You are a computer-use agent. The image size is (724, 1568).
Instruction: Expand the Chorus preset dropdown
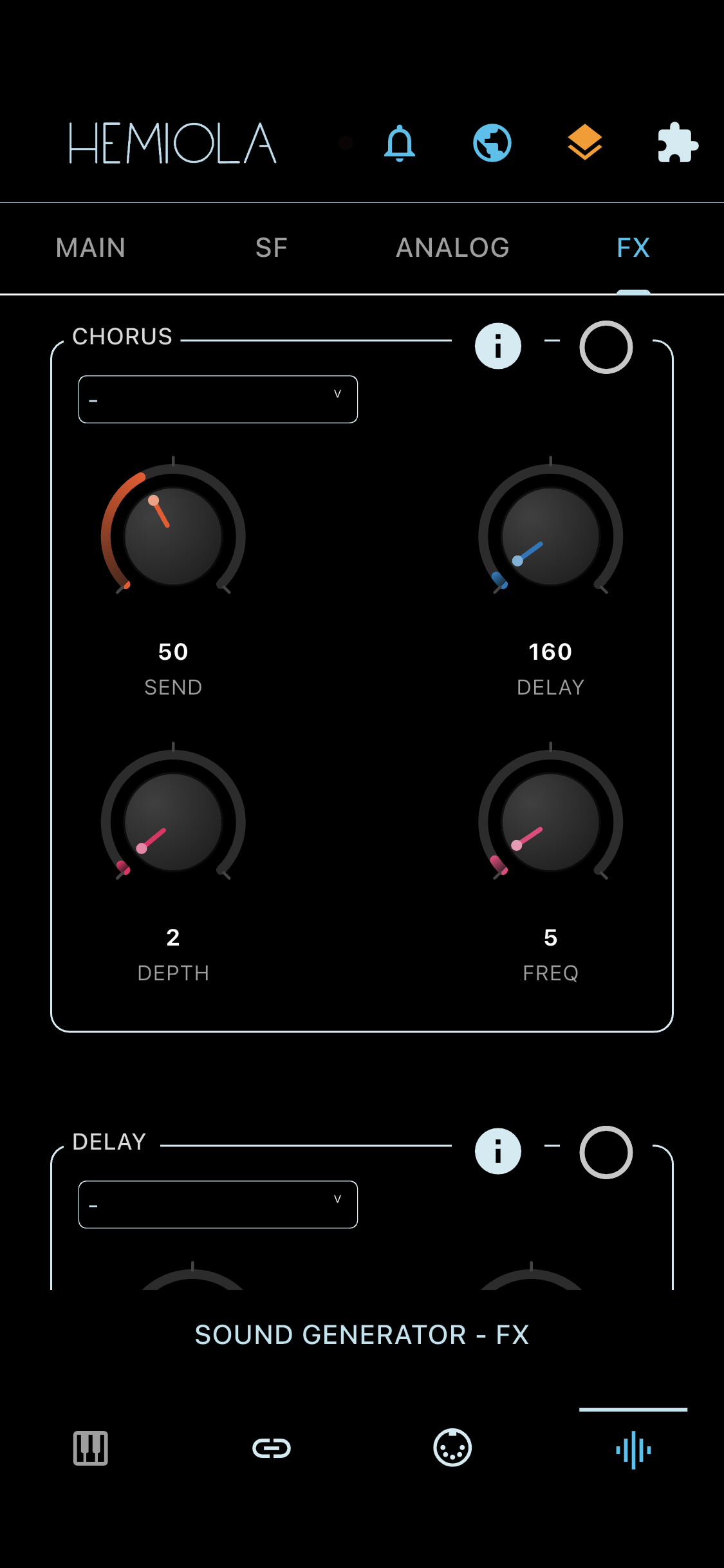click(218, 399)
